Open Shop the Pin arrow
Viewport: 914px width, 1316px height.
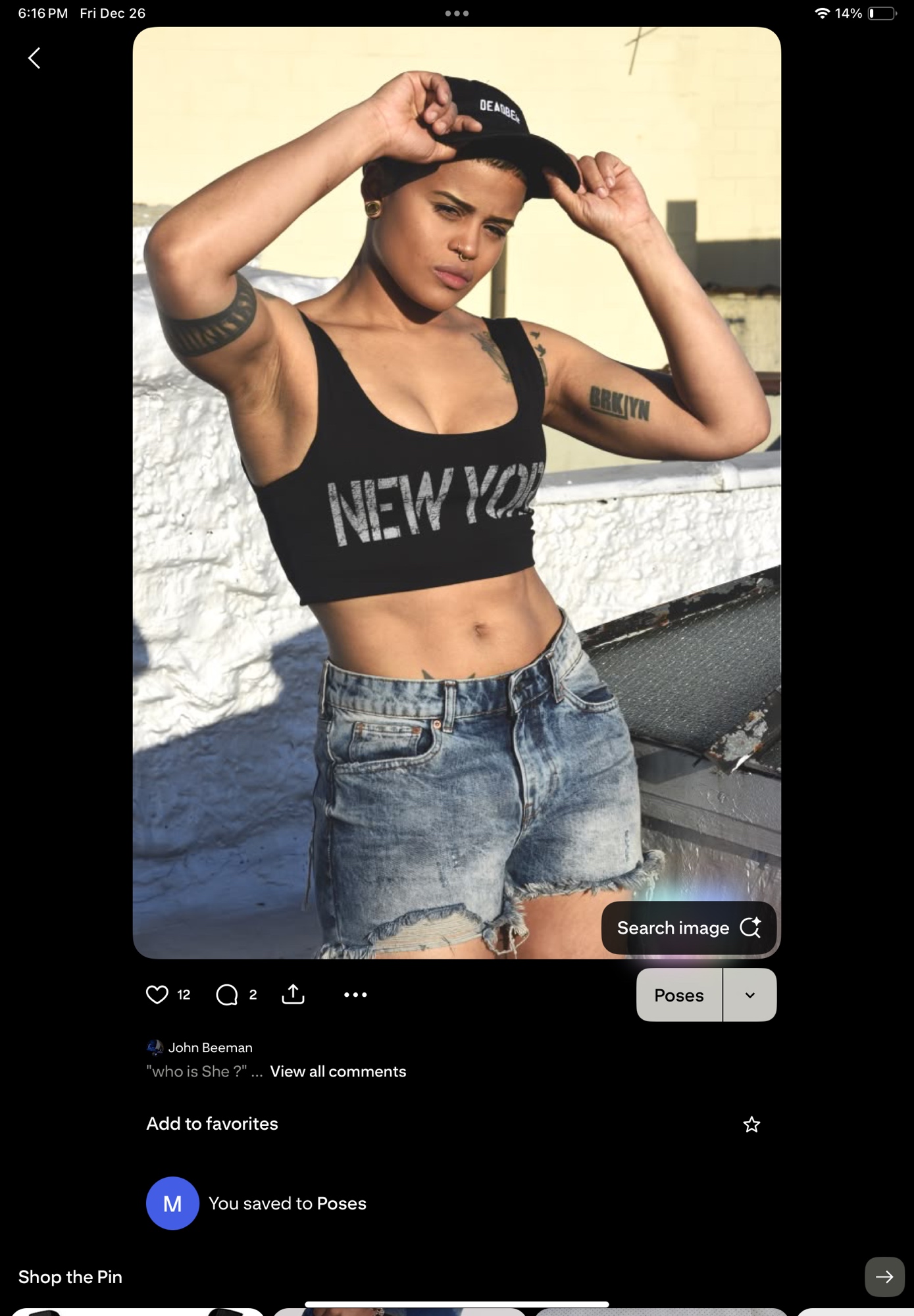(884, 1277)
